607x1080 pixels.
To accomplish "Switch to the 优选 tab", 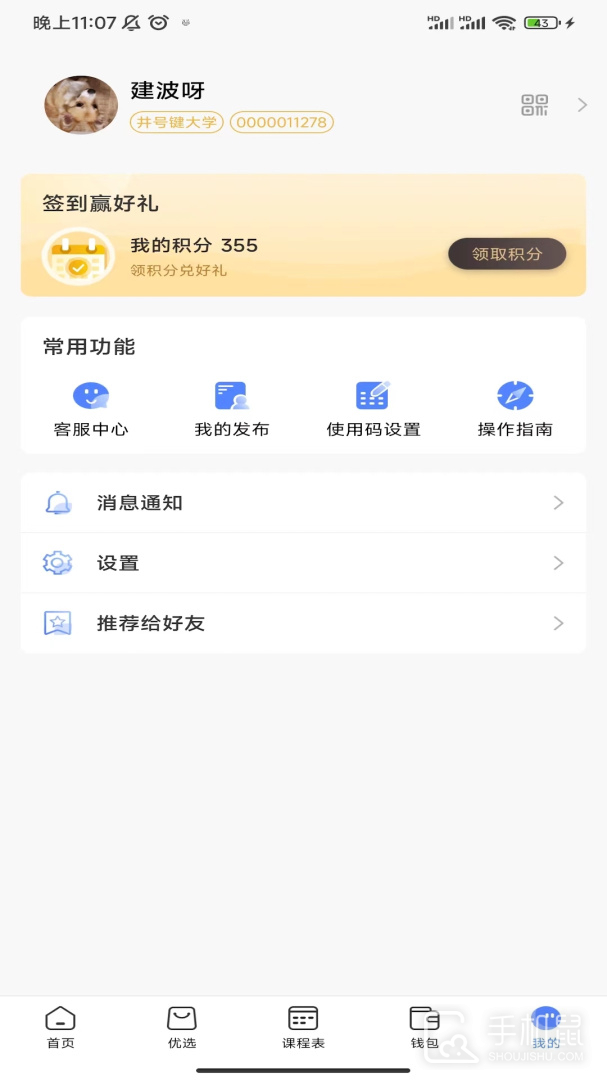I will 182,1027.
